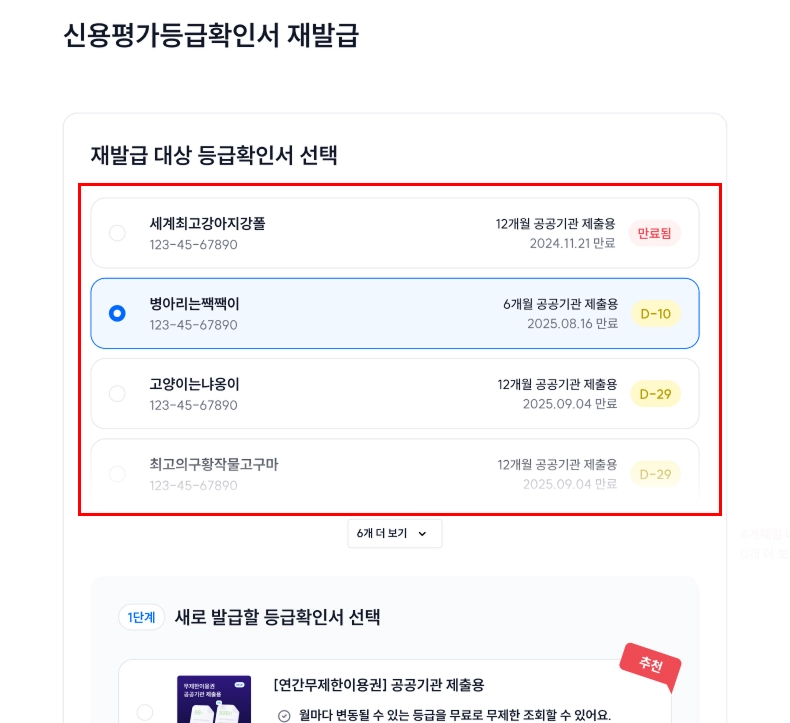Select the 병아리는짹짹이 certificate
Image resolution: width=790 pixels, height=723 pixels.
(117, 313)
